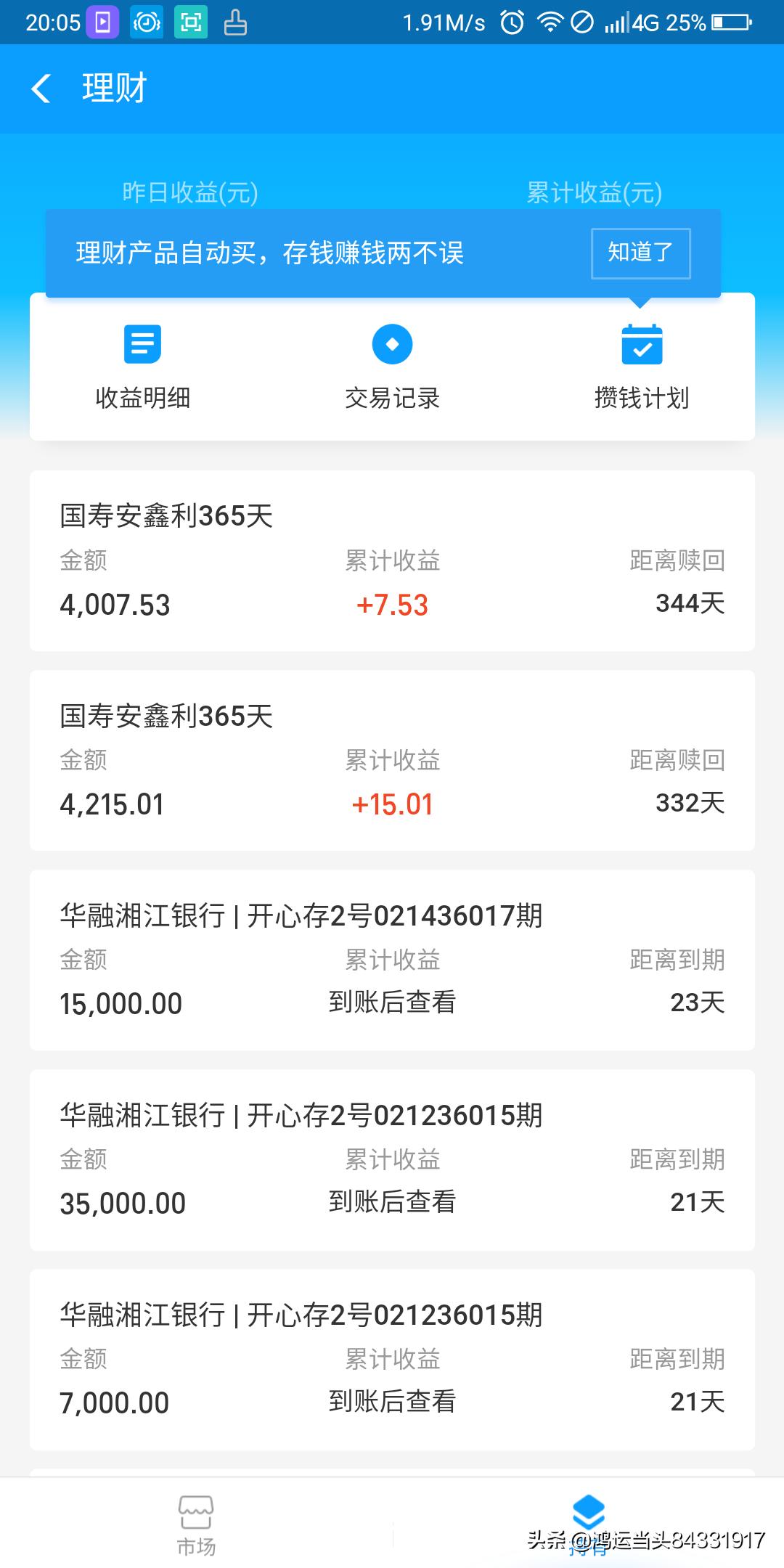Open the 国寿安鑫利365天 card with 4,007.53
Image resolution: width=784 pixels, height=1568 pixels.
392,560
